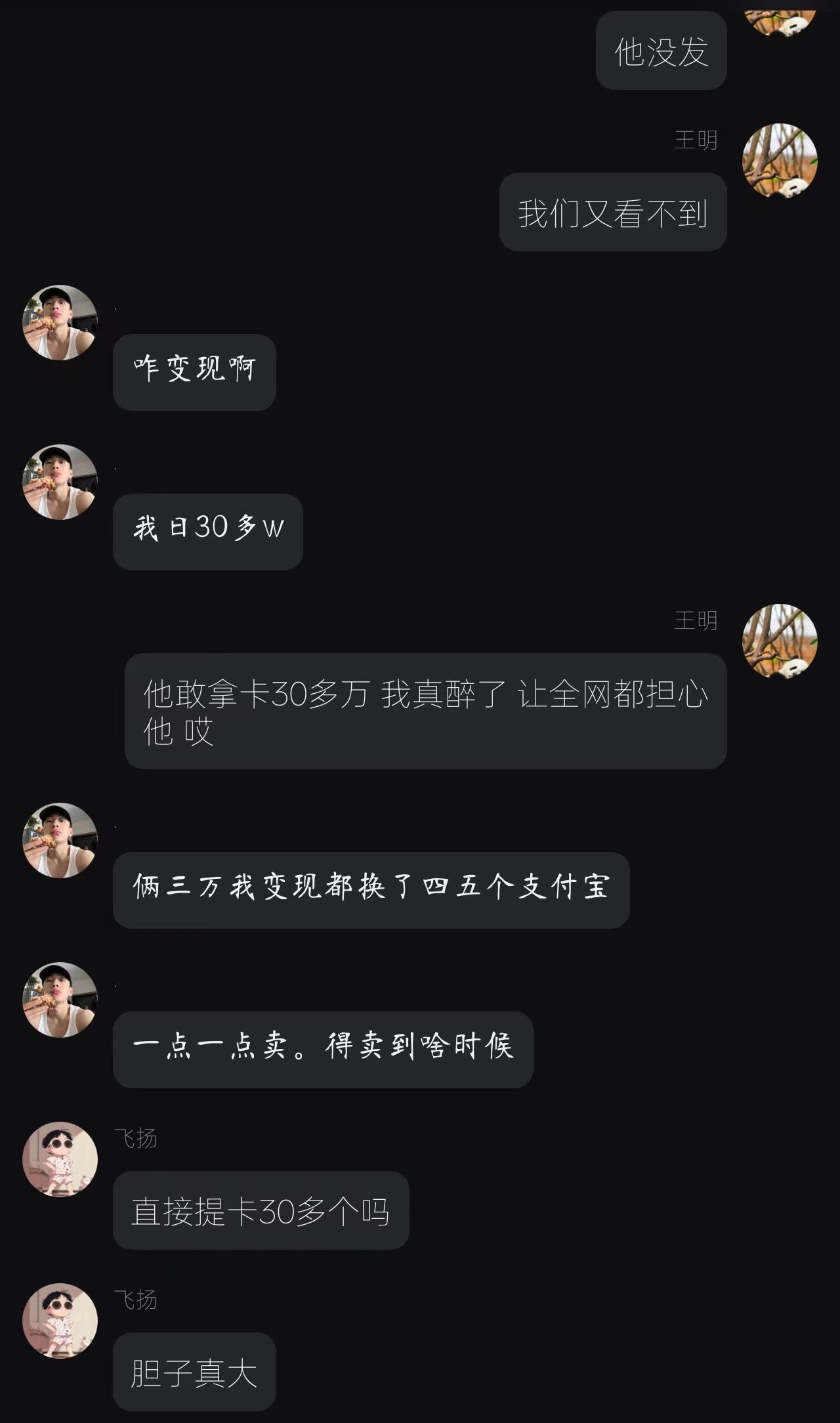Open 王明's avatar beside '我们又看不到'
This screenshot has width=840, height=1423.
click(780, 161)
